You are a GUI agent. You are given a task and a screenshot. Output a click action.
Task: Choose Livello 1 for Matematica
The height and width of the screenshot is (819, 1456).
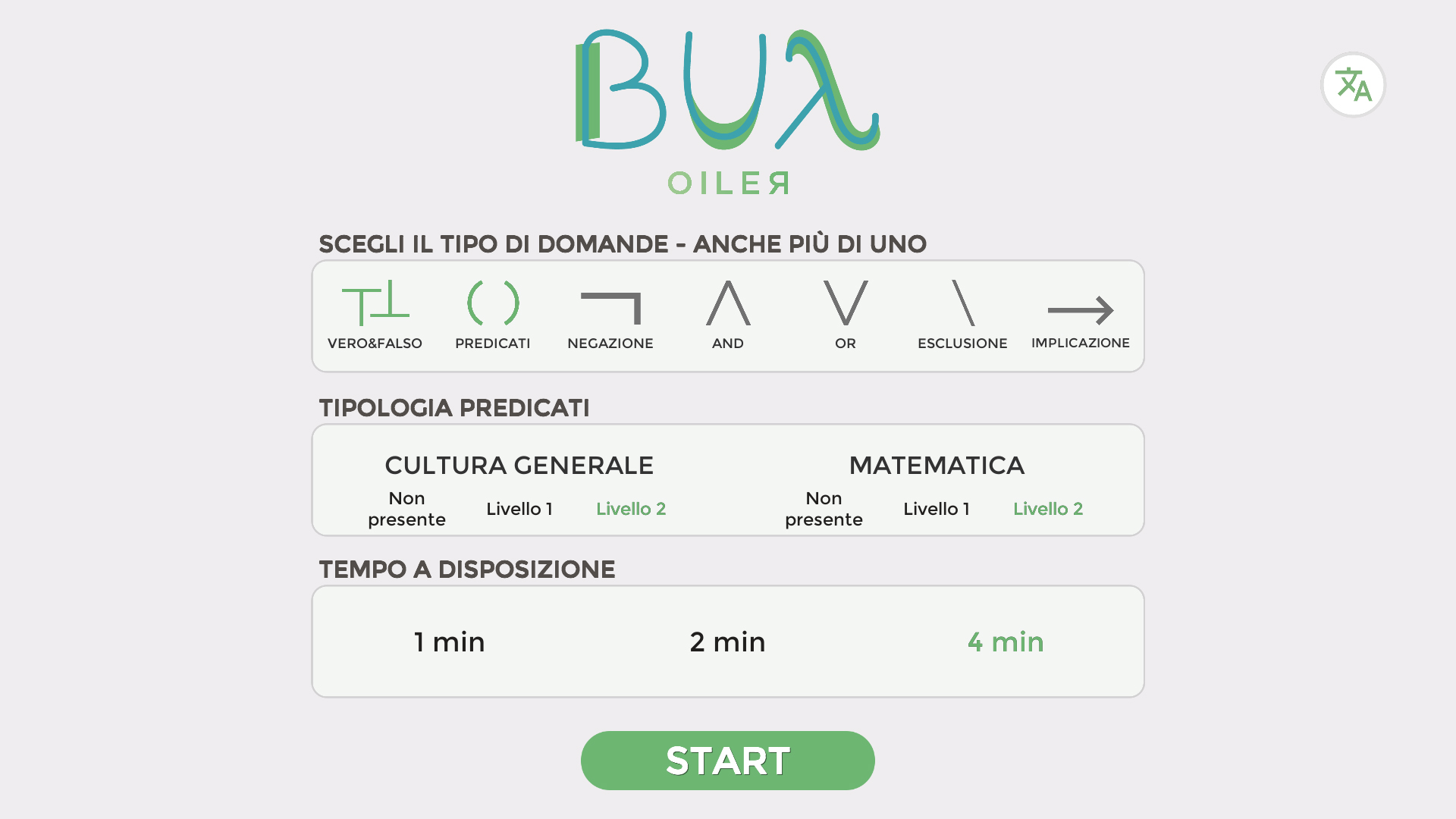coord(937,509)
